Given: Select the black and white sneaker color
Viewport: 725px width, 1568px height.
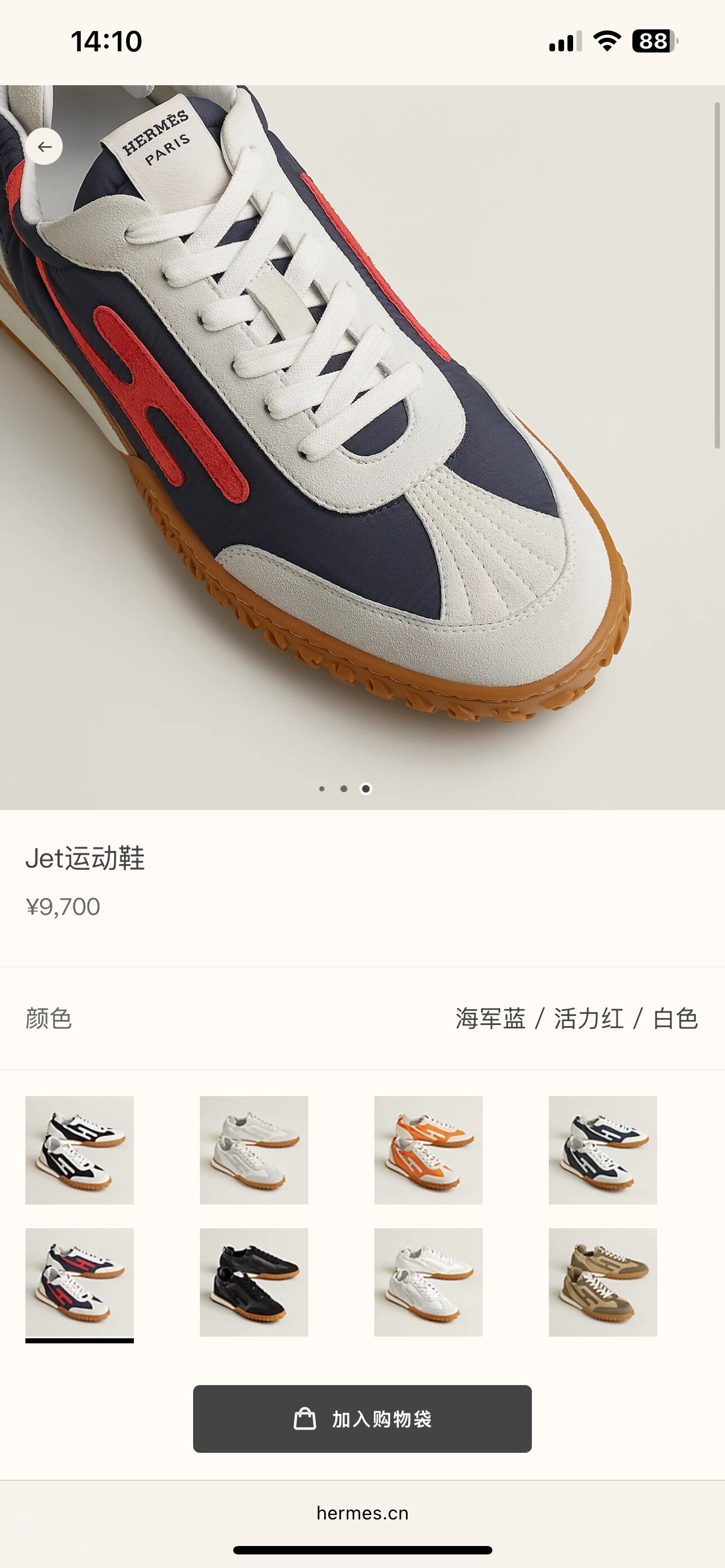Looking at the screenshot, I should point(79,1150).
